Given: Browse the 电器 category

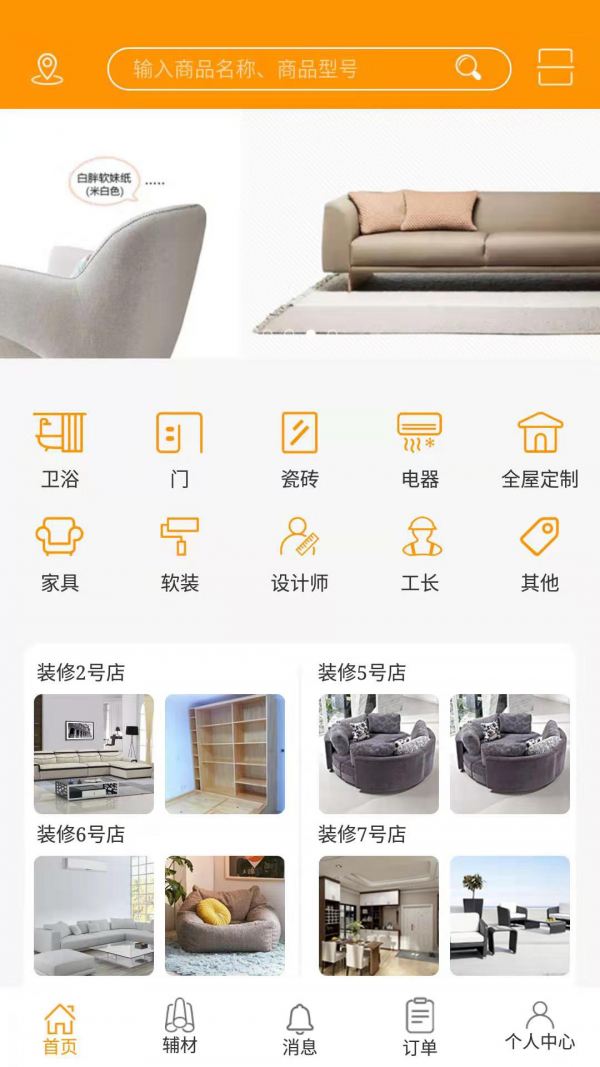Looking at the screenshot, I should [x=420, y=449].
